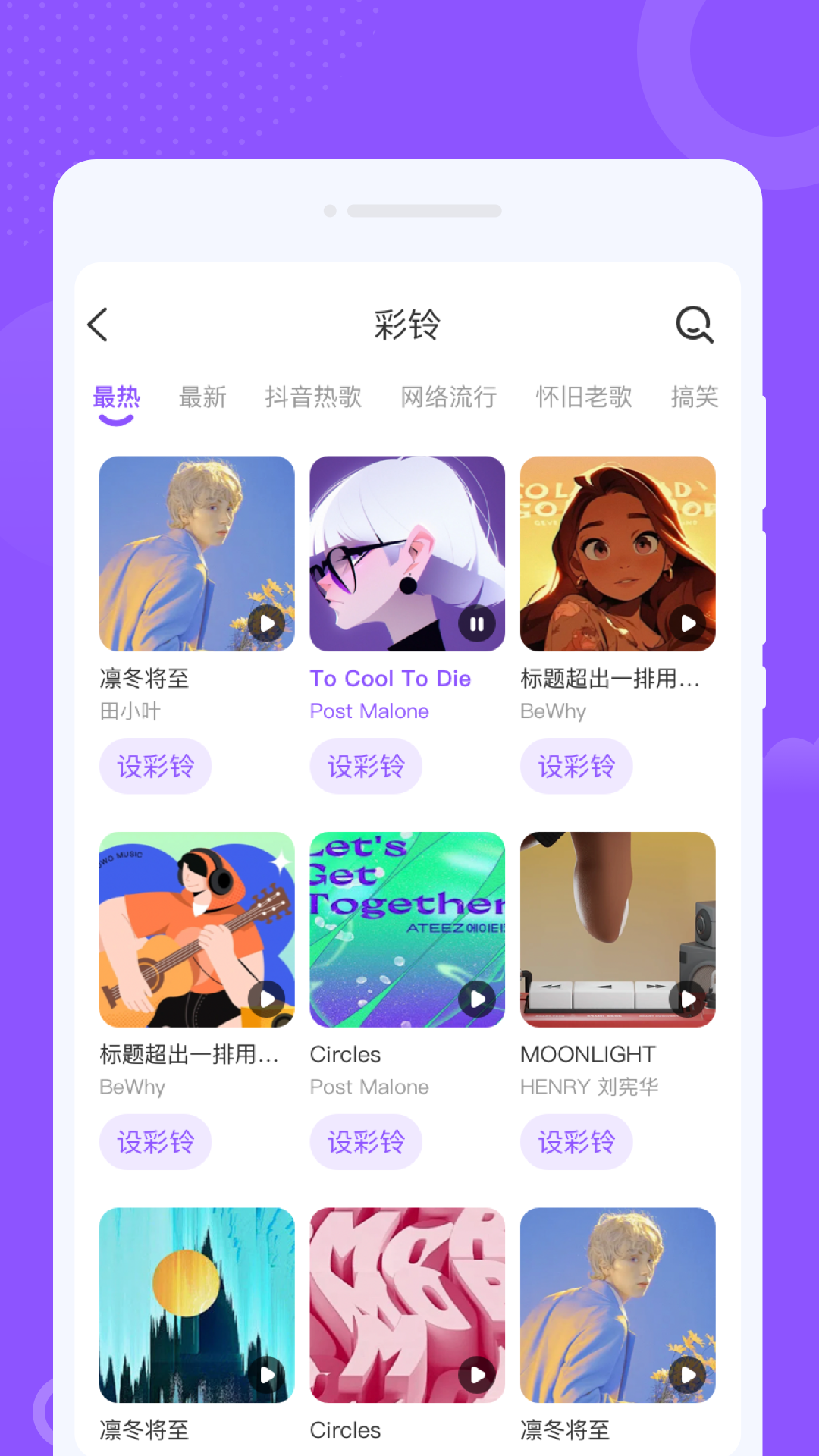Open the 搞笑 ringtone category

pos(695,397)
